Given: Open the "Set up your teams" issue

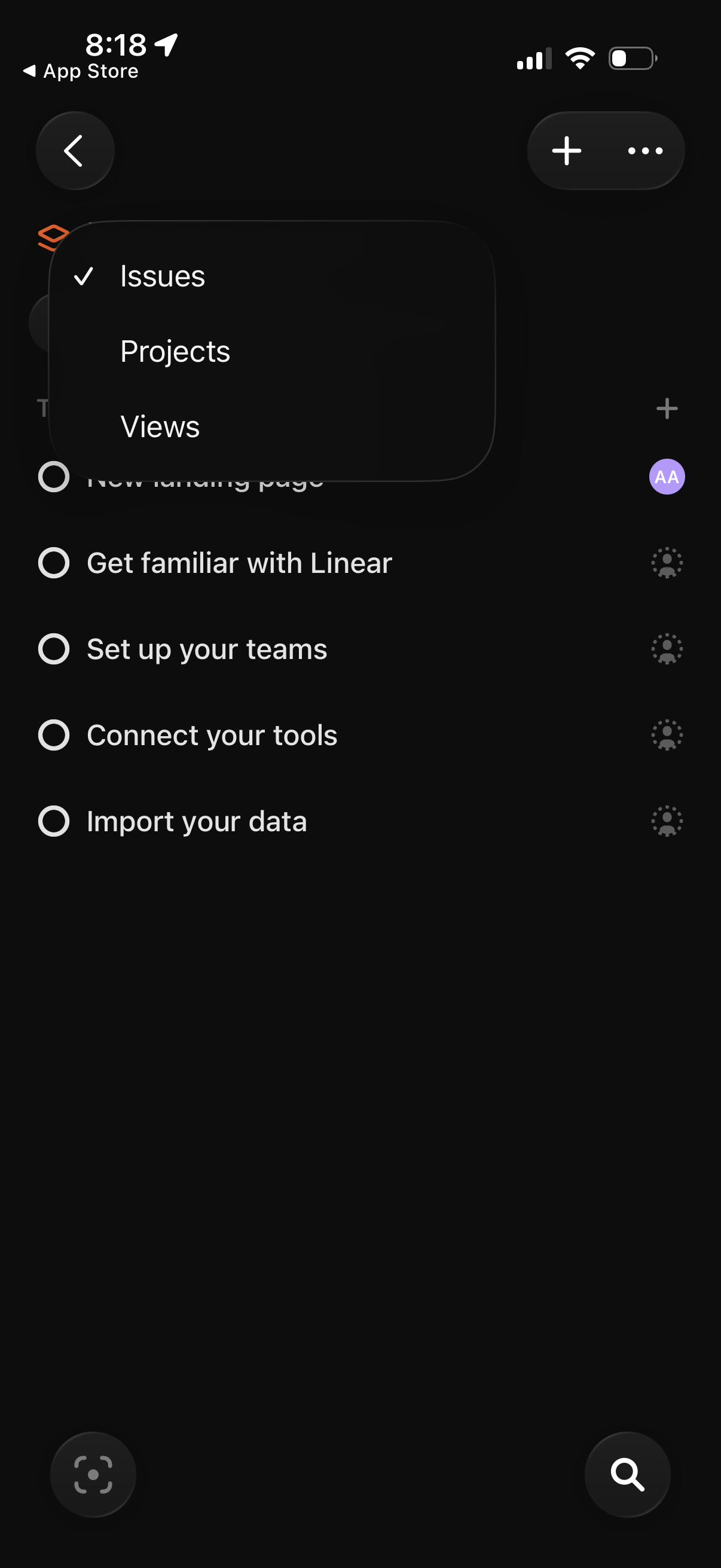Looking at the screenshot, I should [x=207, y=649].
